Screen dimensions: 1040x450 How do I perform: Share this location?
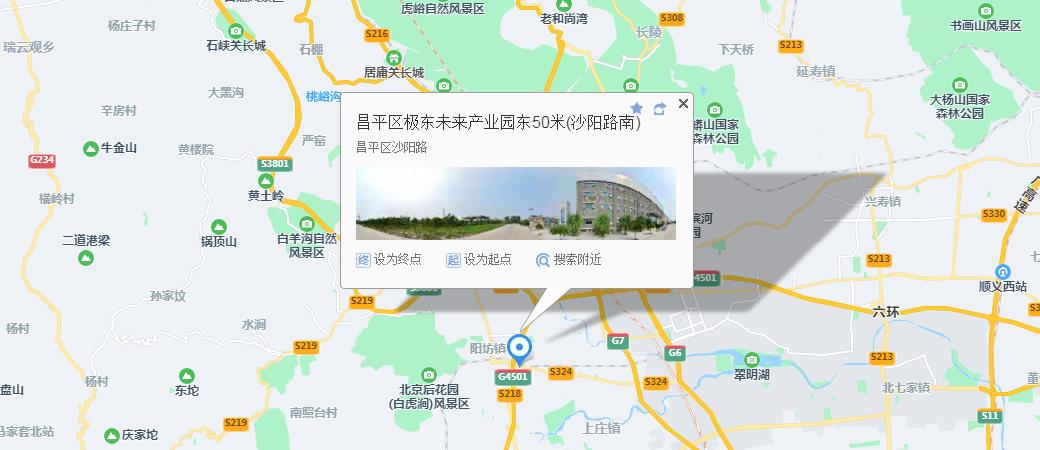(x=660, y=108)
